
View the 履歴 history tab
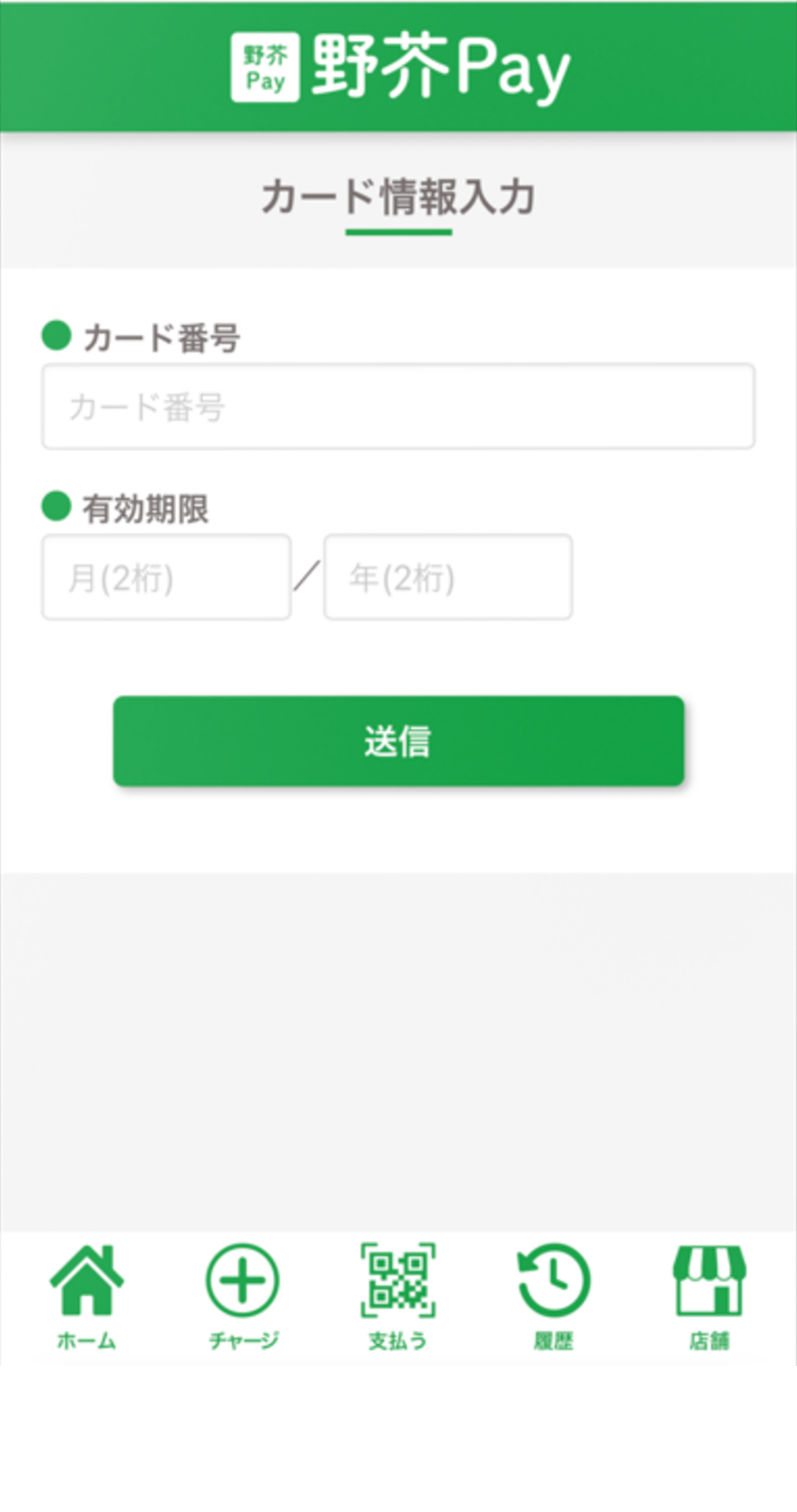point(553,1296)
